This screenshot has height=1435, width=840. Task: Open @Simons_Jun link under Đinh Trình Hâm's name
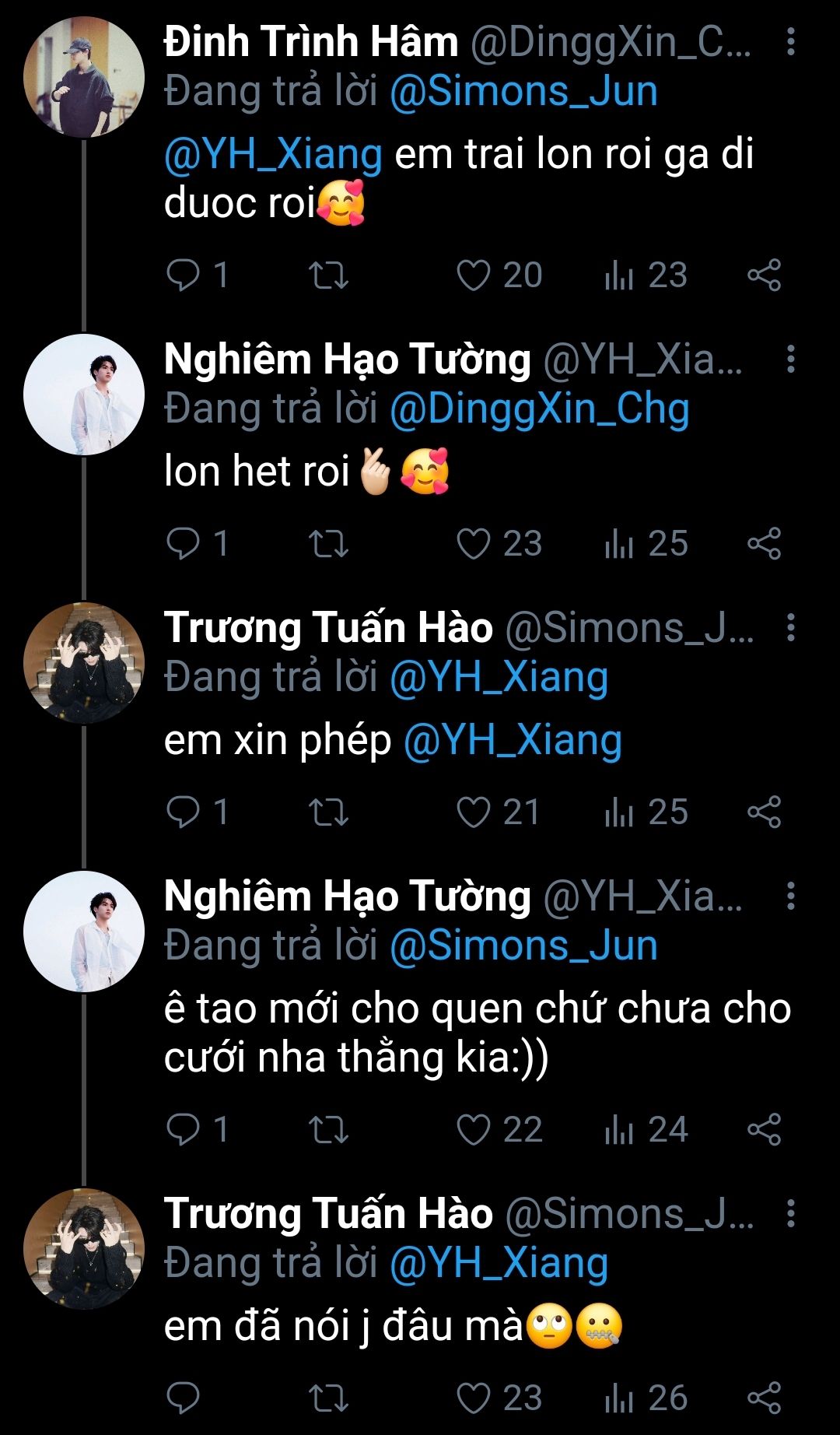pyautogui.click(x=523, y=91)
